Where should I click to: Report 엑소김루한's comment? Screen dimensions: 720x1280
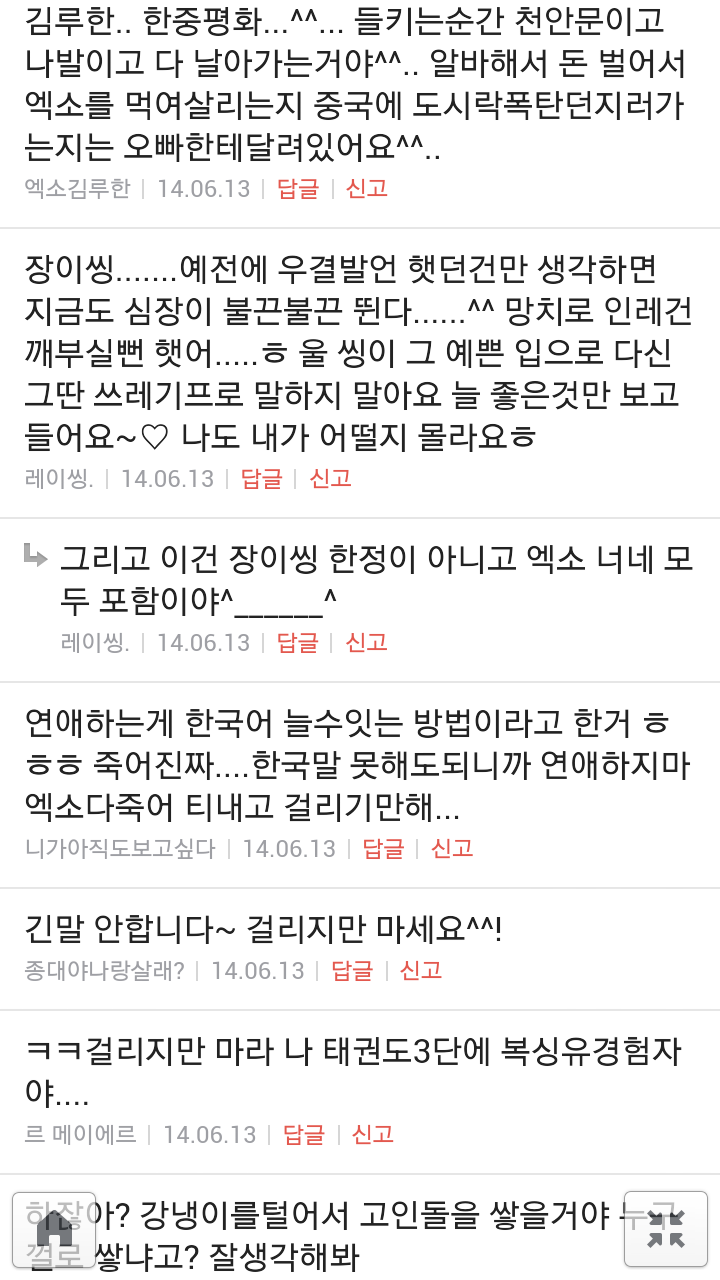(366, 188)
